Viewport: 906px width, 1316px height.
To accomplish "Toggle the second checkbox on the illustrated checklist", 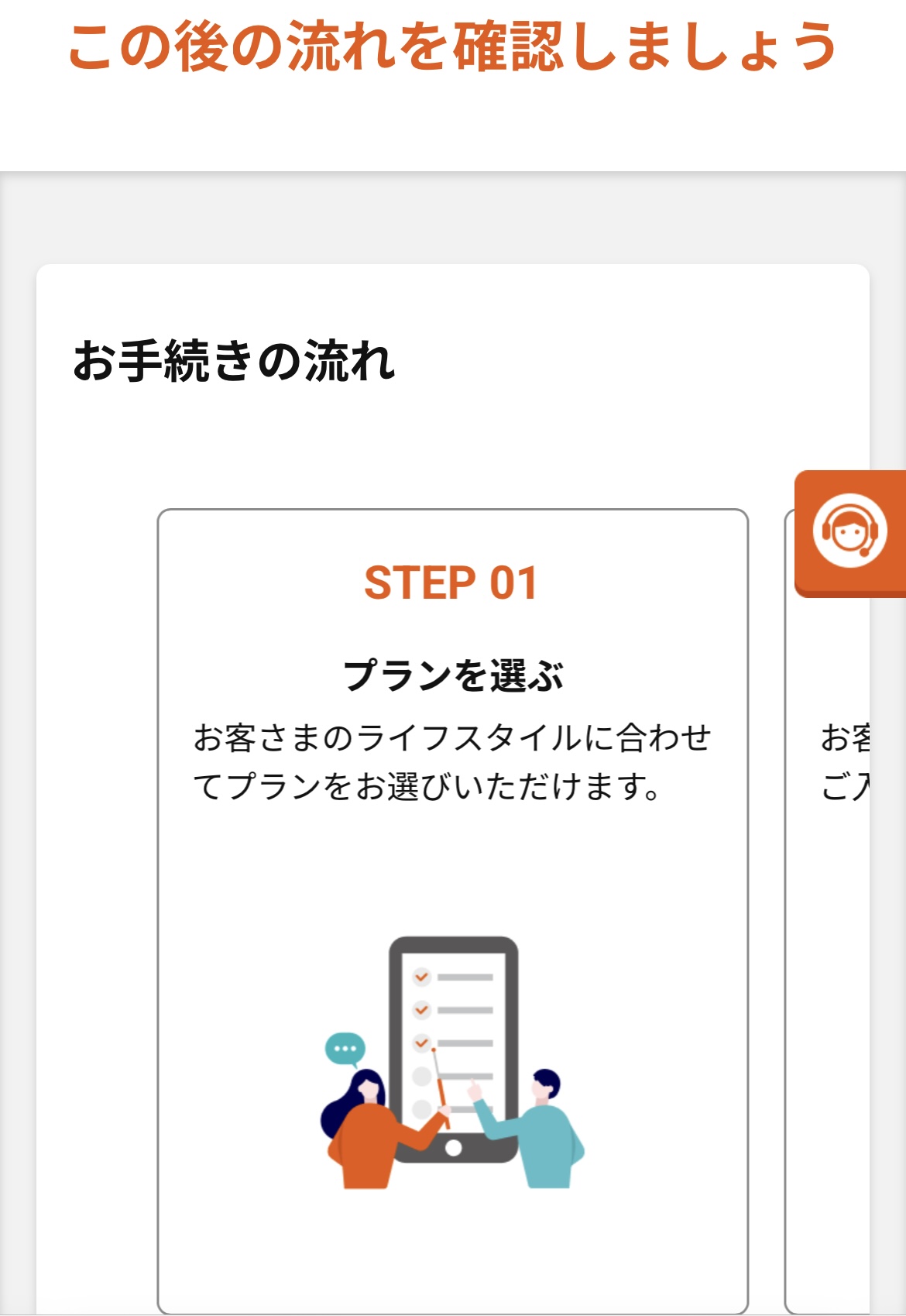I will point(422,1009).
